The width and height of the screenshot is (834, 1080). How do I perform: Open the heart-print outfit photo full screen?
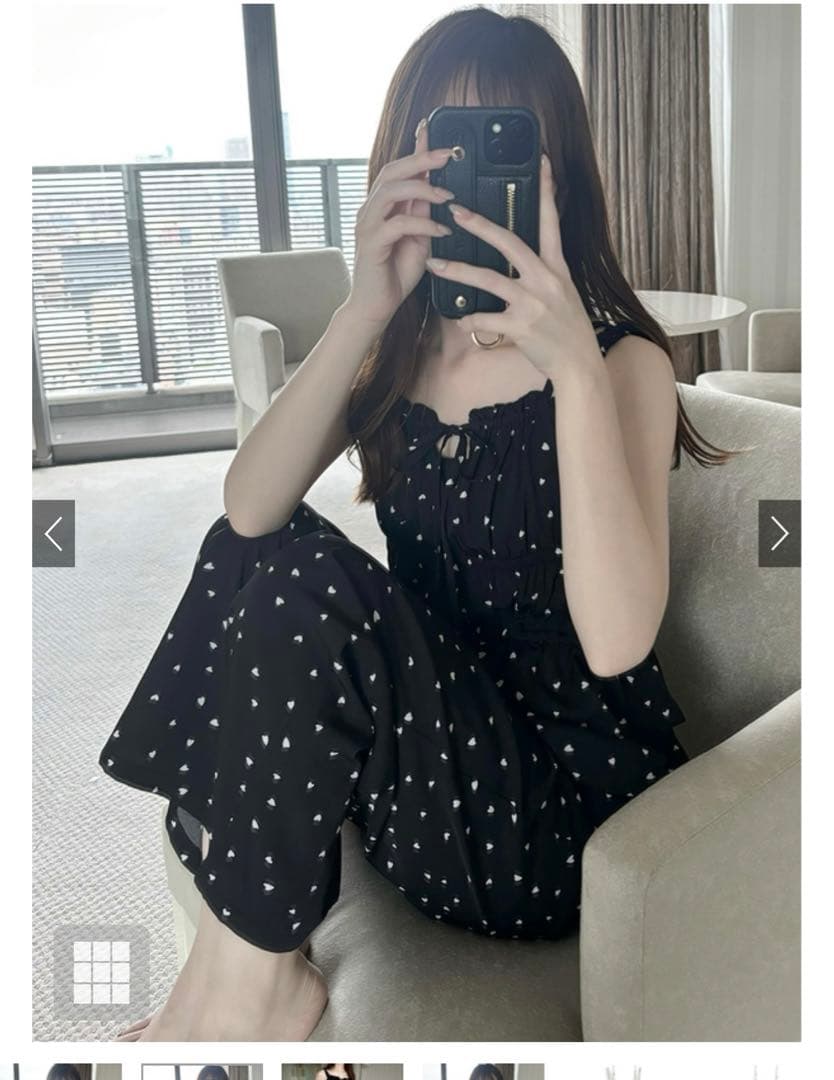[x=416, y=522]
